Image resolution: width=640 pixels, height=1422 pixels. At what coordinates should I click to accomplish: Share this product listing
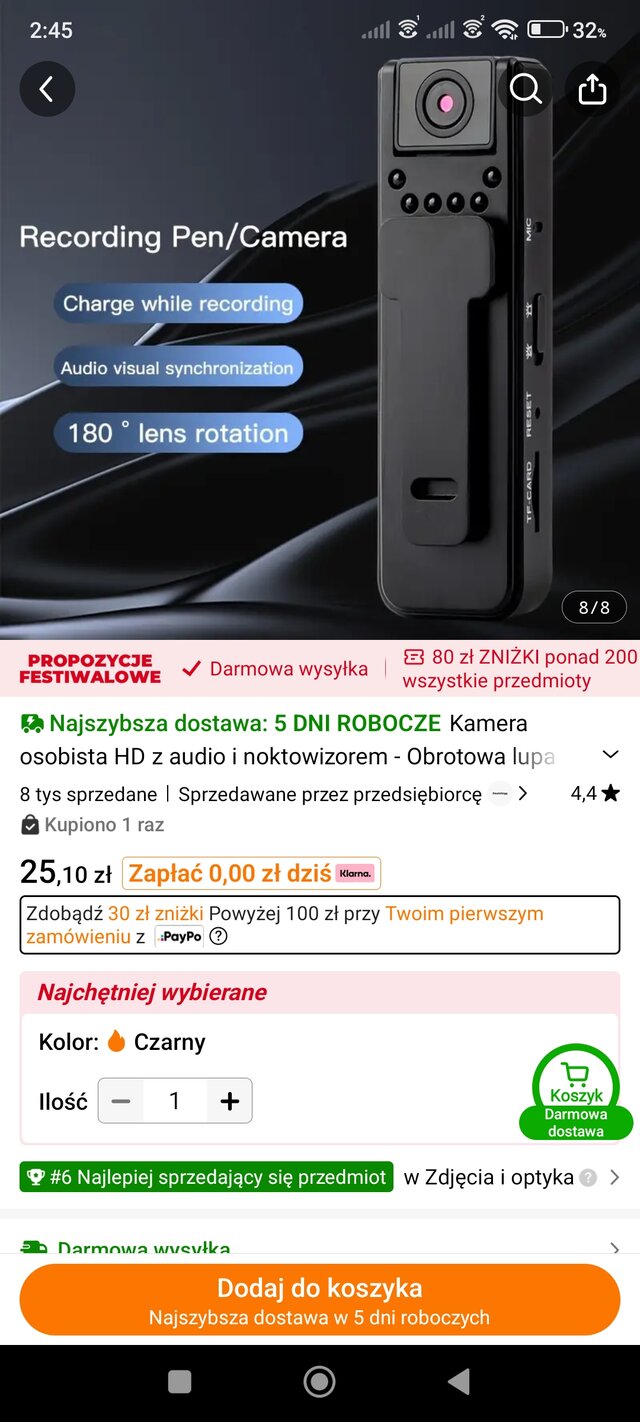pyautogui.click(x=593, y=89)
